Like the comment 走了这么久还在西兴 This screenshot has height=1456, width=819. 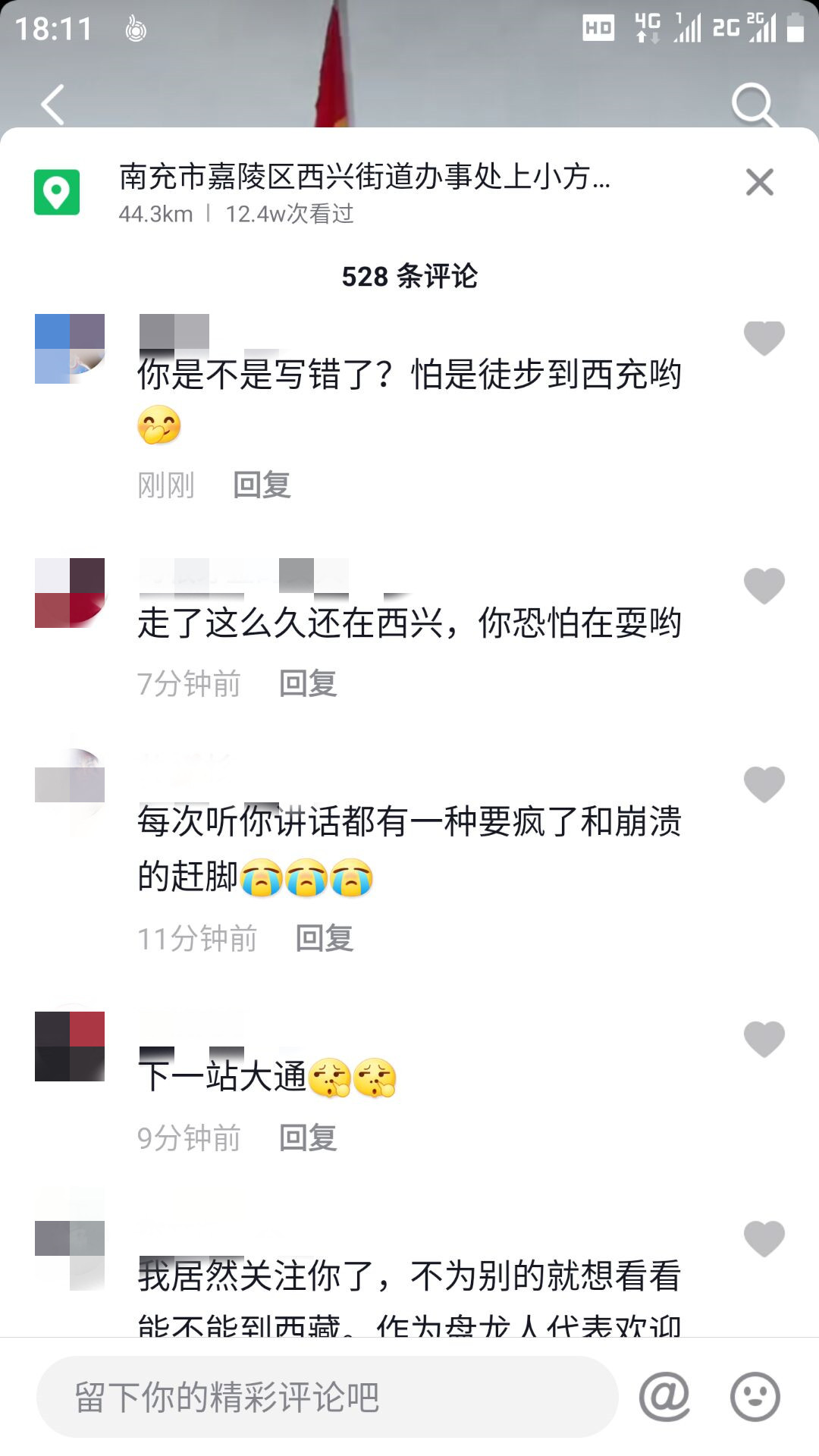(x=764, y=585)
